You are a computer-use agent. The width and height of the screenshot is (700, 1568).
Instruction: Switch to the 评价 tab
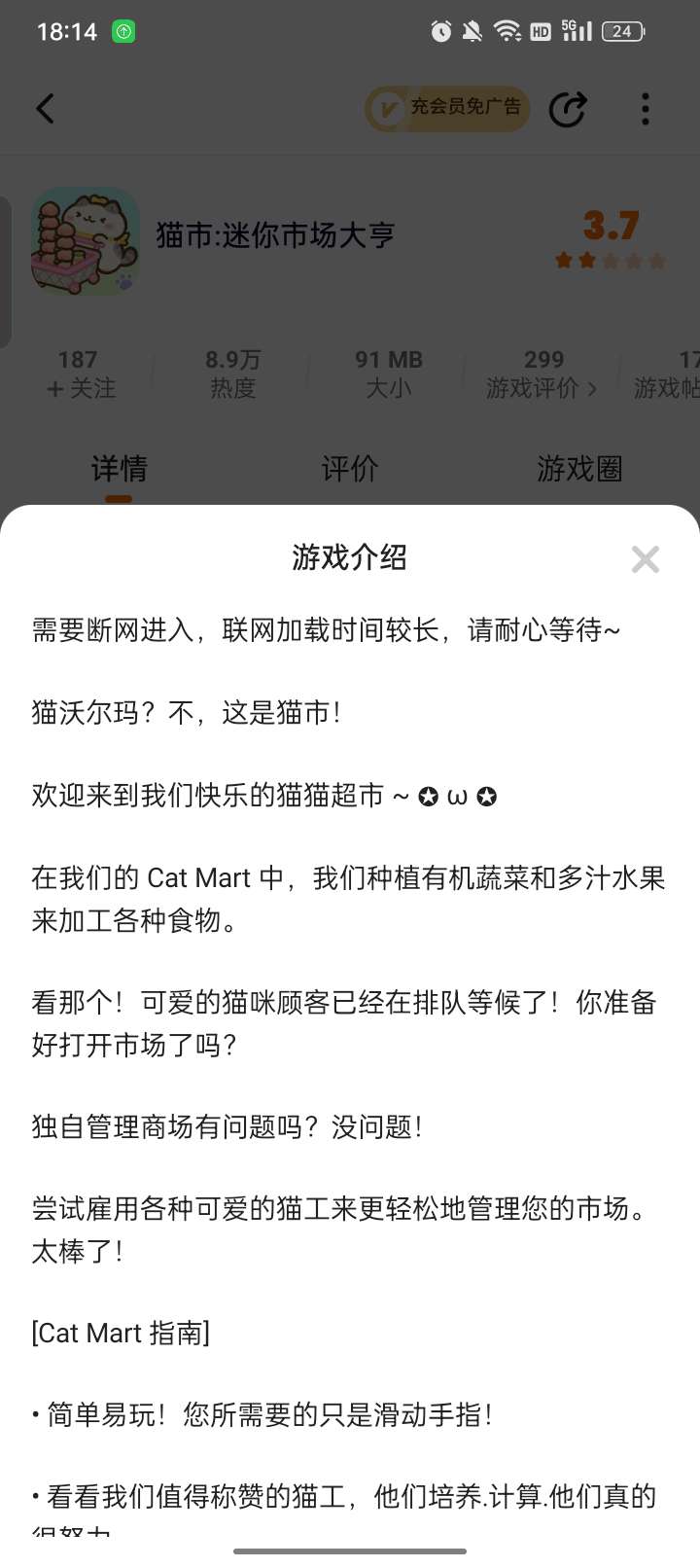[349, 469]
